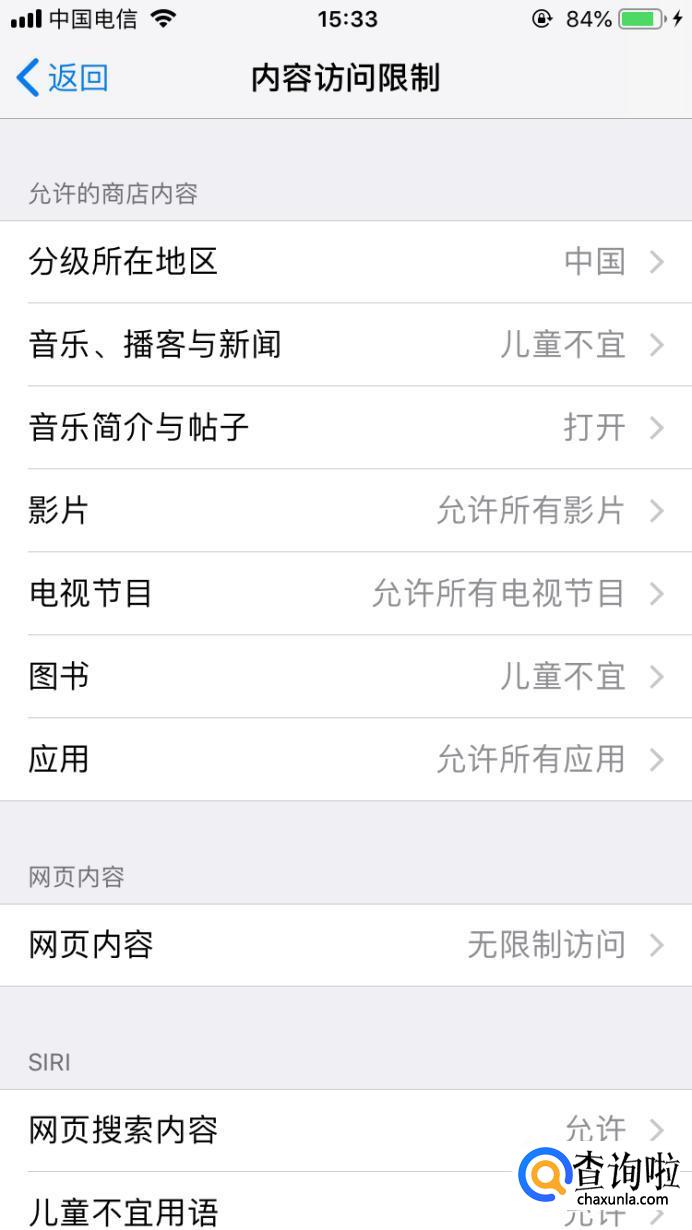Open the 网页内容 access setting
Screen dimensions: 692x1230
click(x=346, y=945)
